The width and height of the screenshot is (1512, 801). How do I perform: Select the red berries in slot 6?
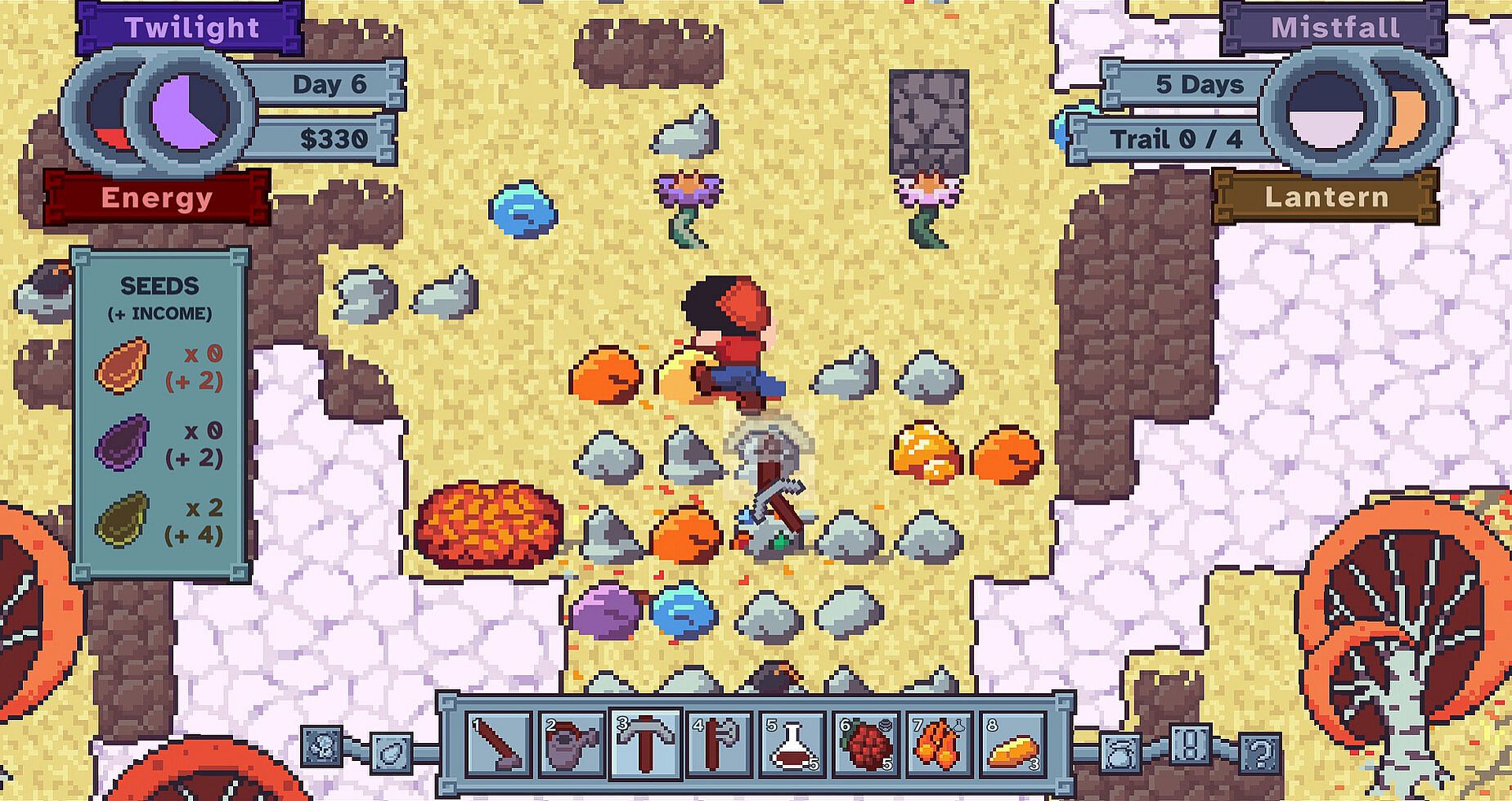(865, 744)
